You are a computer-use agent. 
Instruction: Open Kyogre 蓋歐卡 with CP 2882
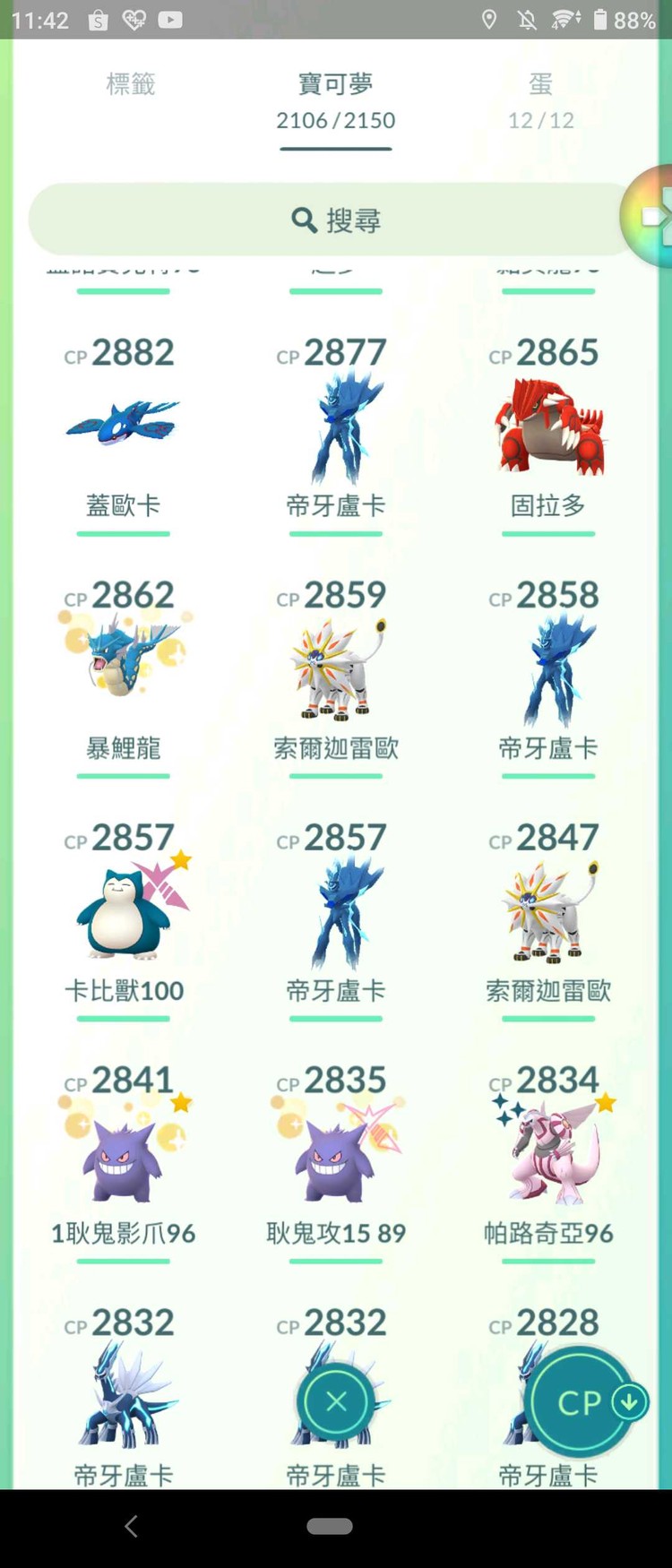pos(123,421)
